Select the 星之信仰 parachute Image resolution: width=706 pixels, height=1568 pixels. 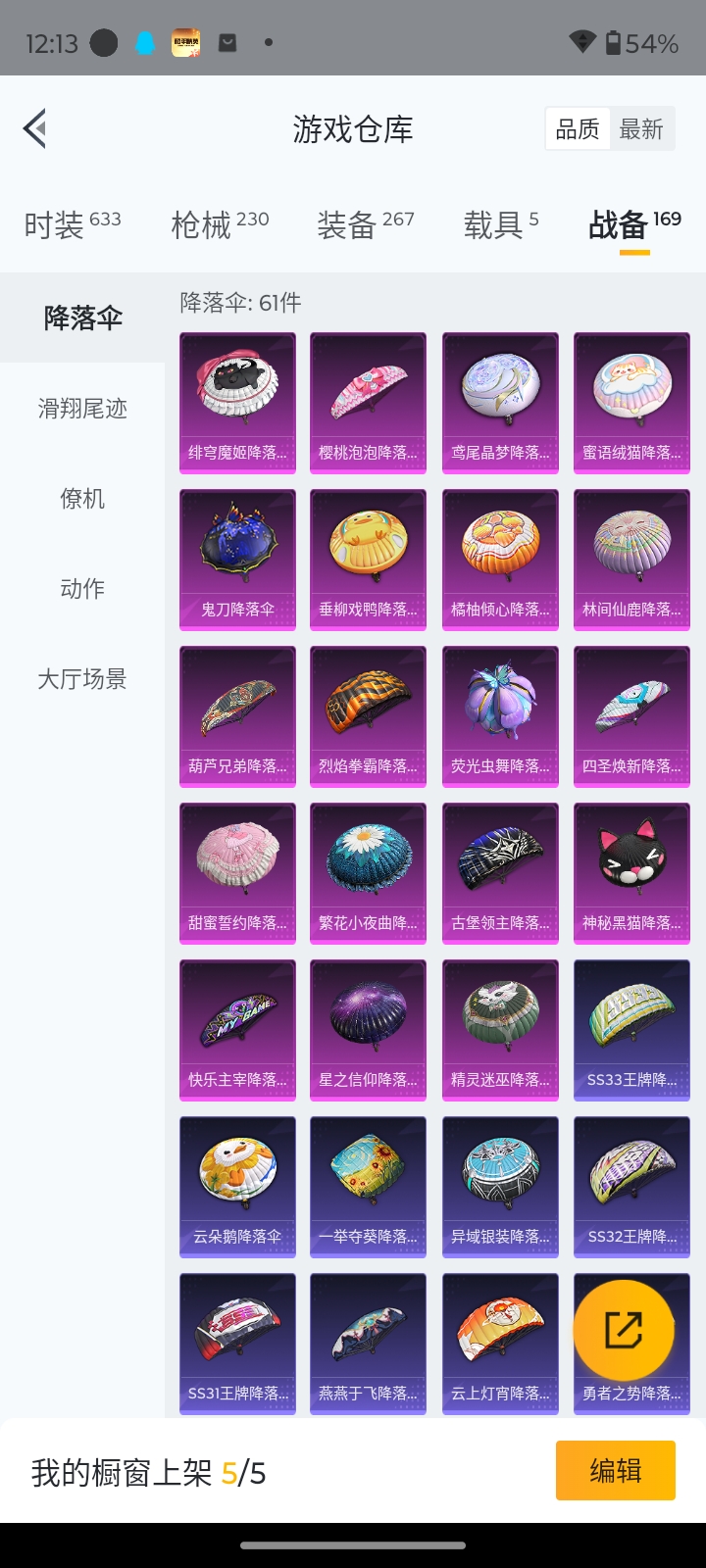coord(368,1030)
